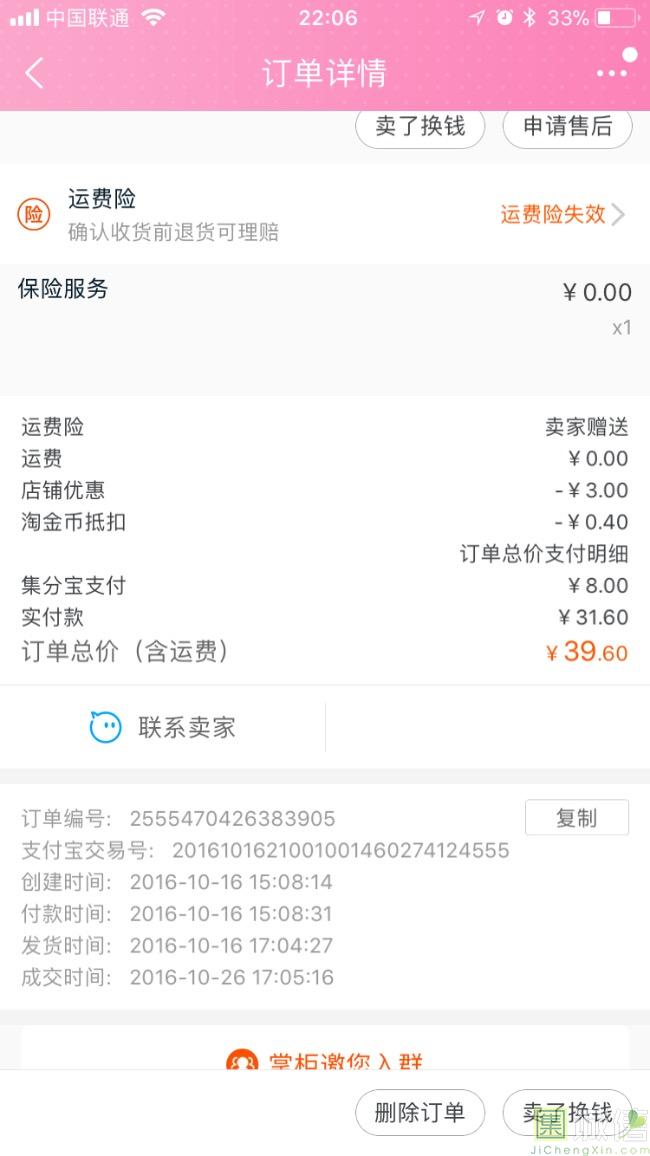This screenshot has height=1156, width=650.
Task: Tap 卖了换钱 beside the 申请售后 button
Action: click(420, 127)
